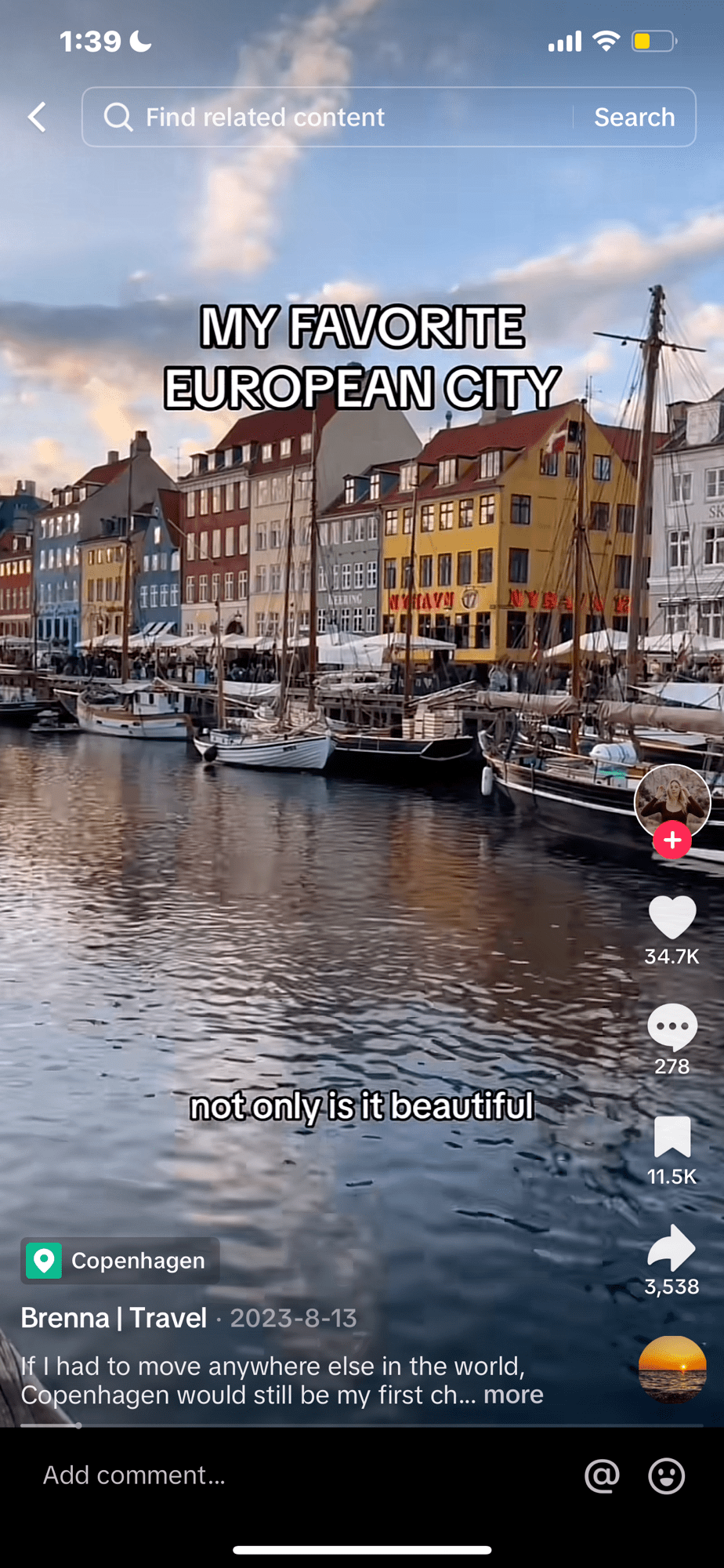Follow the creator with the plus badge
Screen dimensions: 724x1568
(672, 840)
